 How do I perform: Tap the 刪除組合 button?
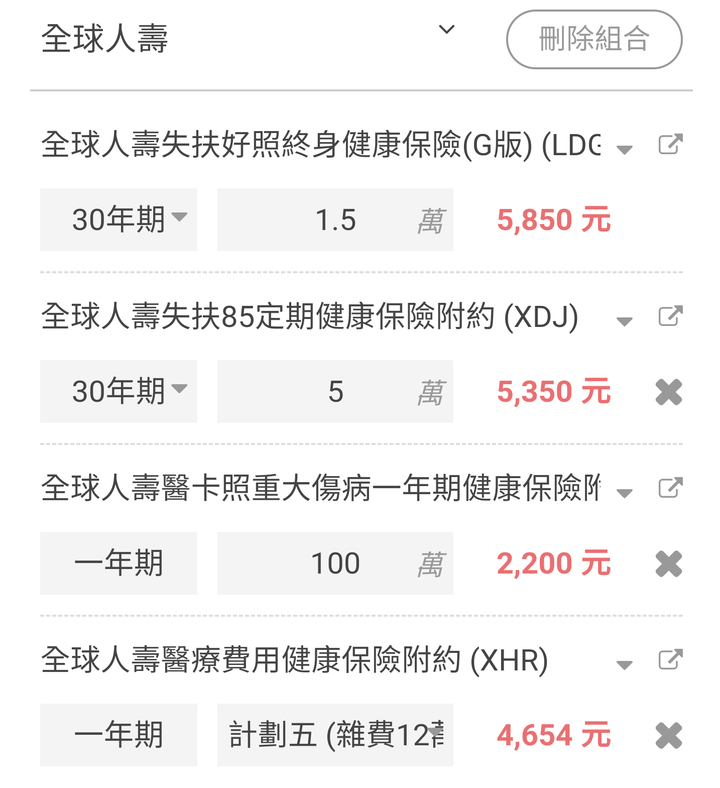(594, 40)
